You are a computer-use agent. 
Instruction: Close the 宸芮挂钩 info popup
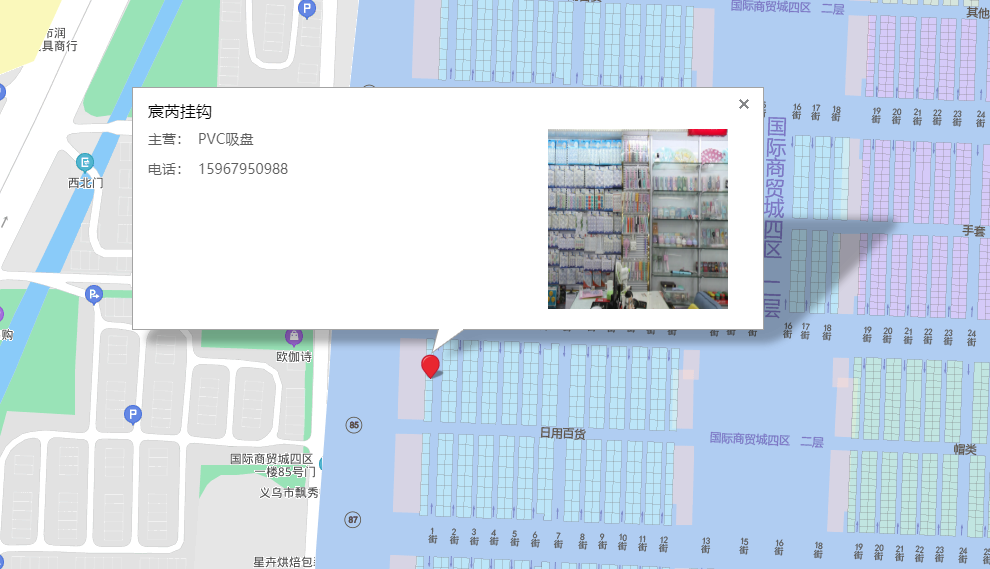tap(743, 104)
